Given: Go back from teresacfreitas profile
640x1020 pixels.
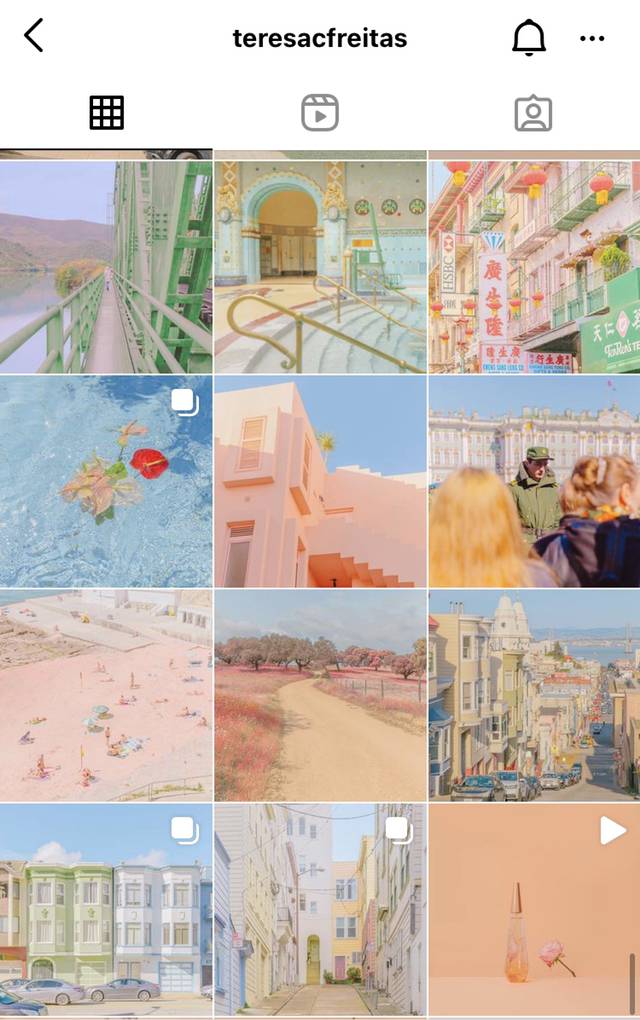Looking at the screenshot, I should pos(34,37).
